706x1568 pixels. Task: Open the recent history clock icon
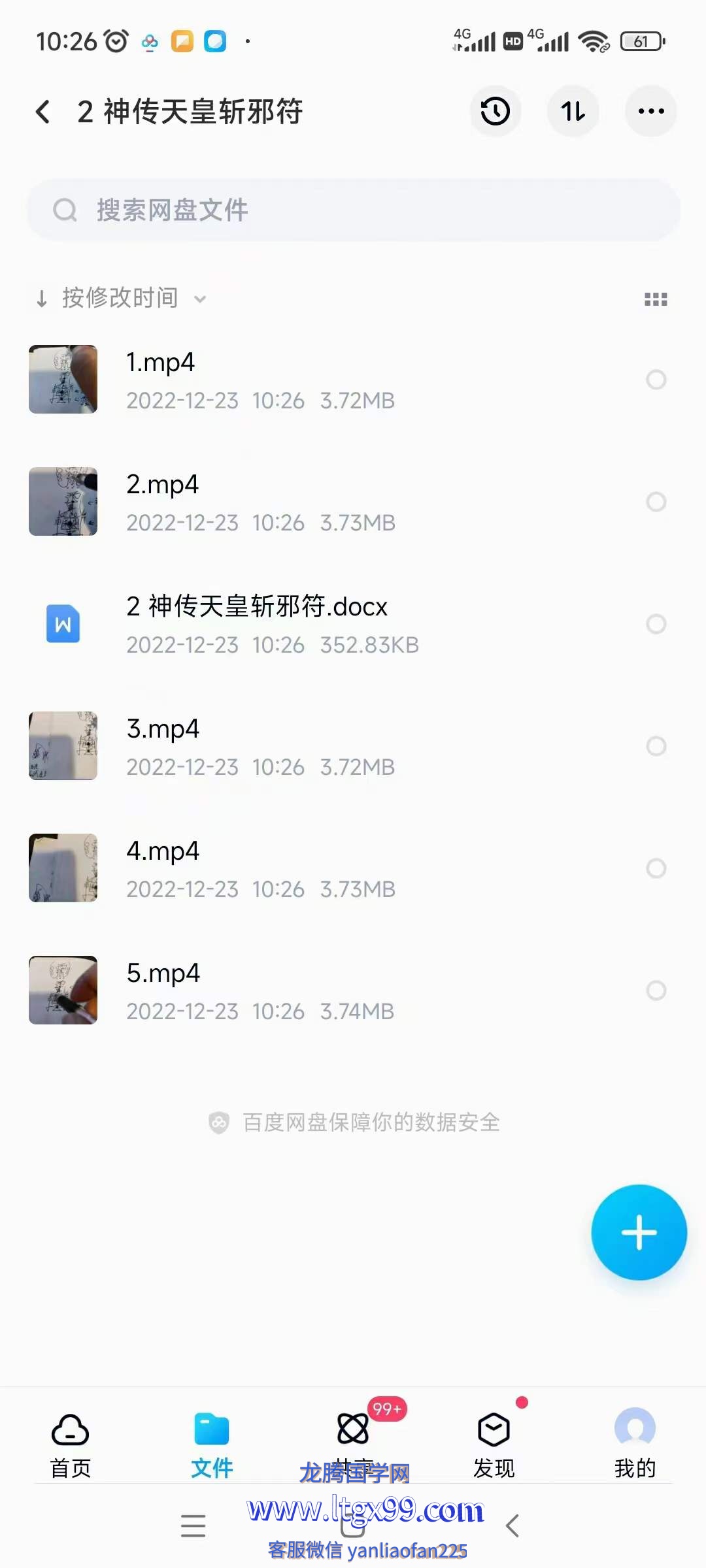tap(495, 112)
